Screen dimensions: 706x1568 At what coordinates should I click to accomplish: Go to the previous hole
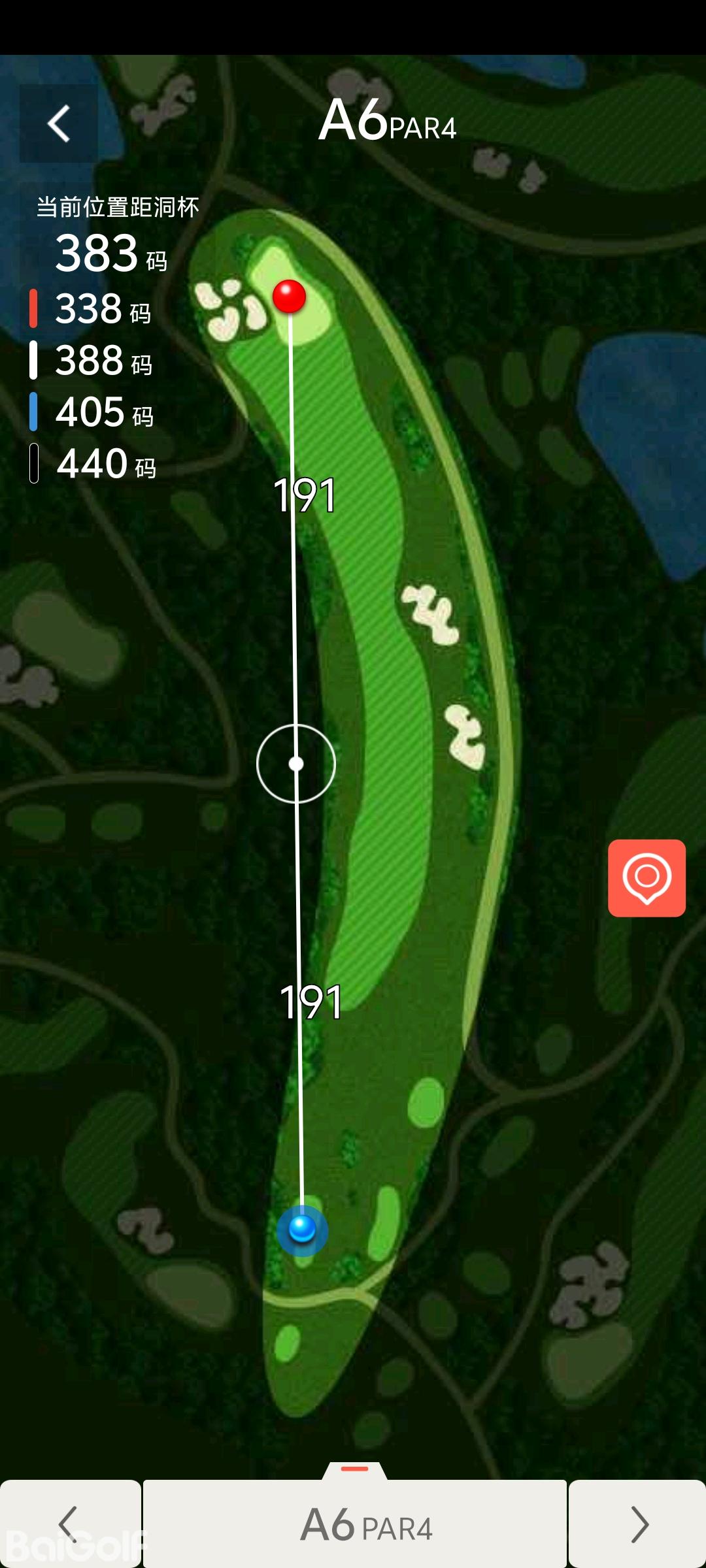[69, 1524]
